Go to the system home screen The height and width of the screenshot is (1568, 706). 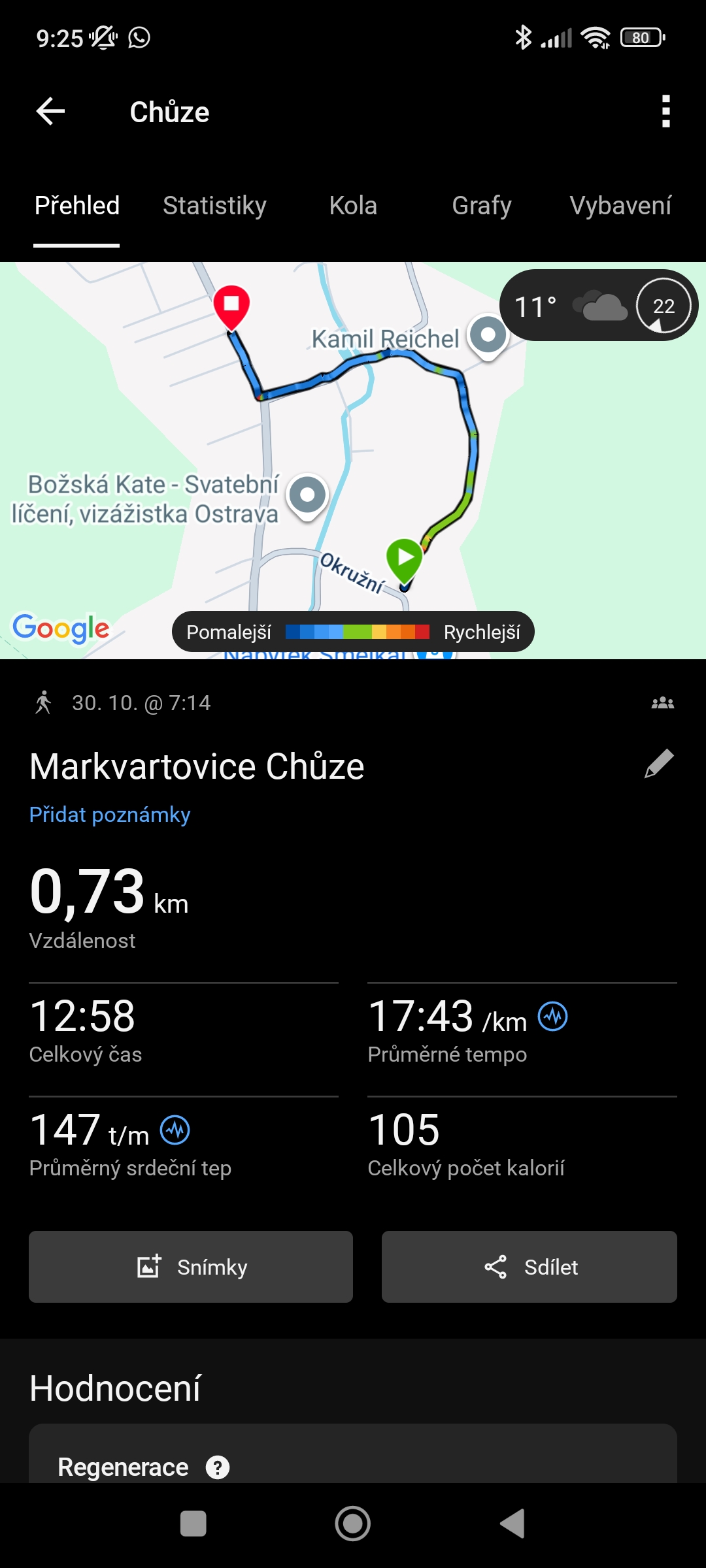coord(353,1524)
